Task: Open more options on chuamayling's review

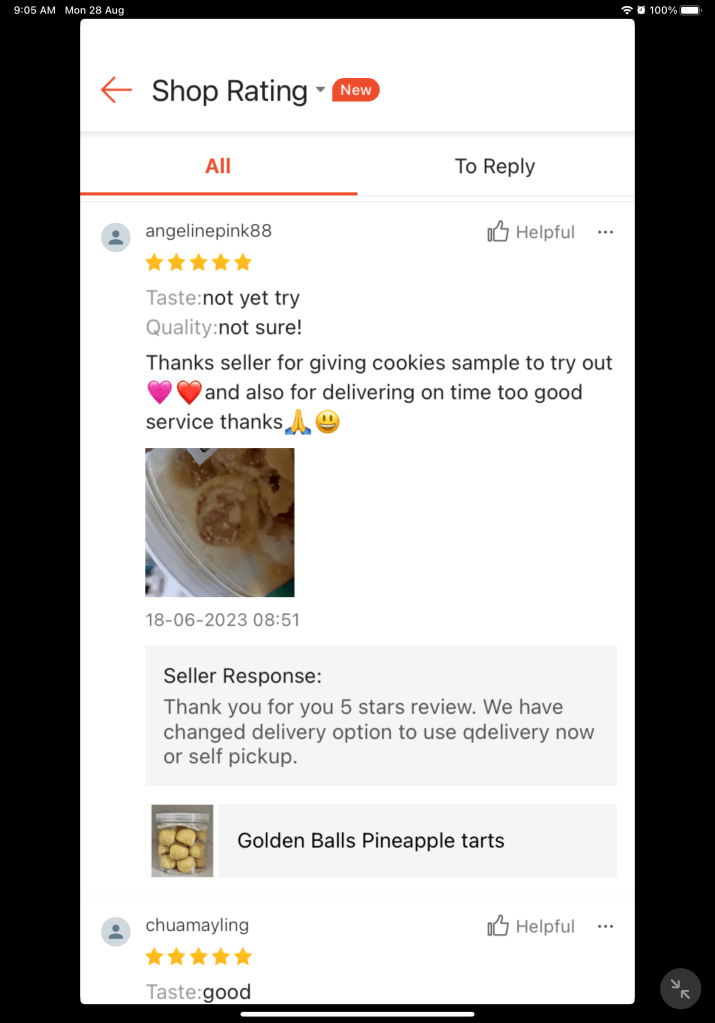Action: [605, 927]
